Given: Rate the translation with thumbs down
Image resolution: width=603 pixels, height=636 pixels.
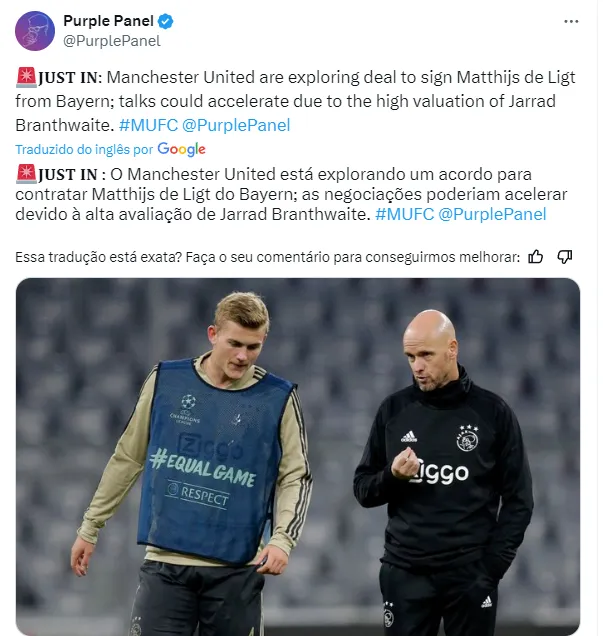Looking at the screenshot, I should click(x=564, y=257).
